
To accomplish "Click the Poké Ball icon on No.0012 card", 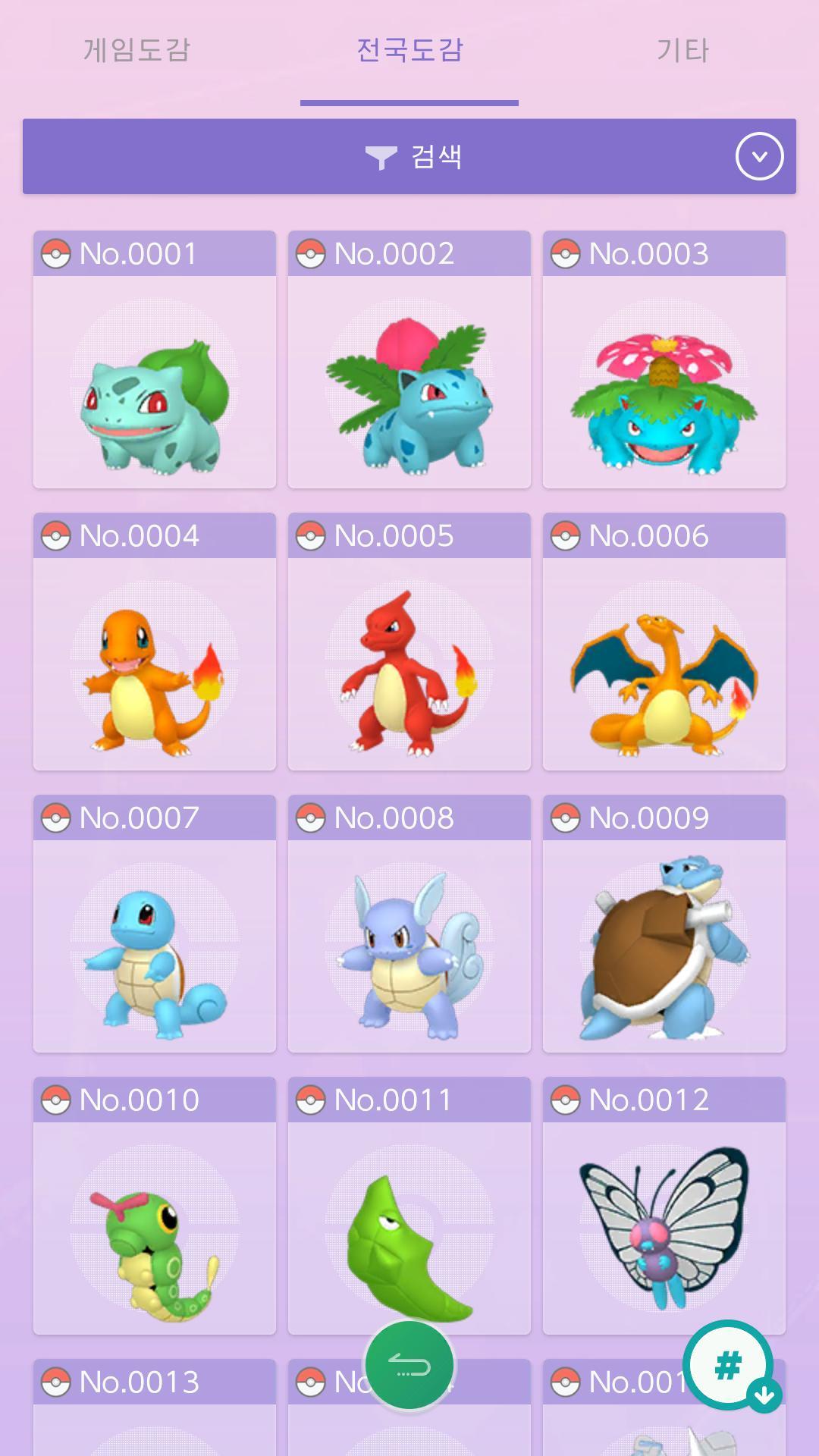I will tap(568, 1099).
